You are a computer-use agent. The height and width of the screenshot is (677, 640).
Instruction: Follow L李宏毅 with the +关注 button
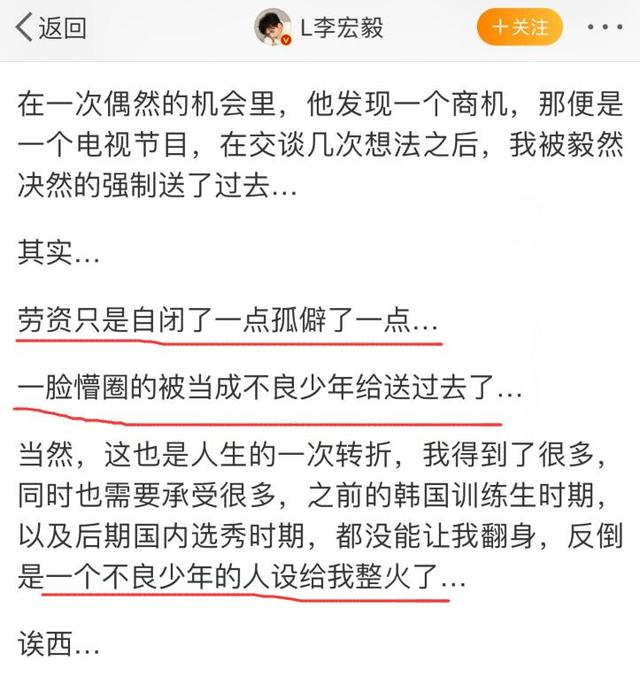520,27
